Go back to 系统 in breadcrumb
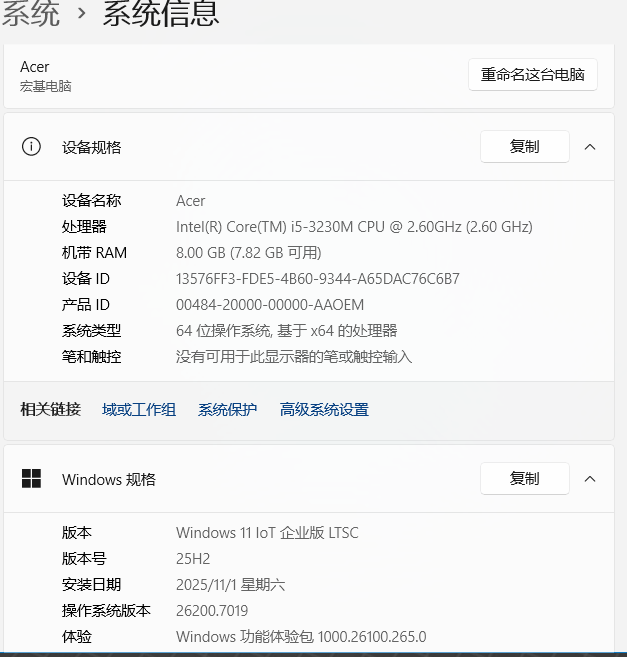This screenshot has height=657, width=627. click(30, 14)
